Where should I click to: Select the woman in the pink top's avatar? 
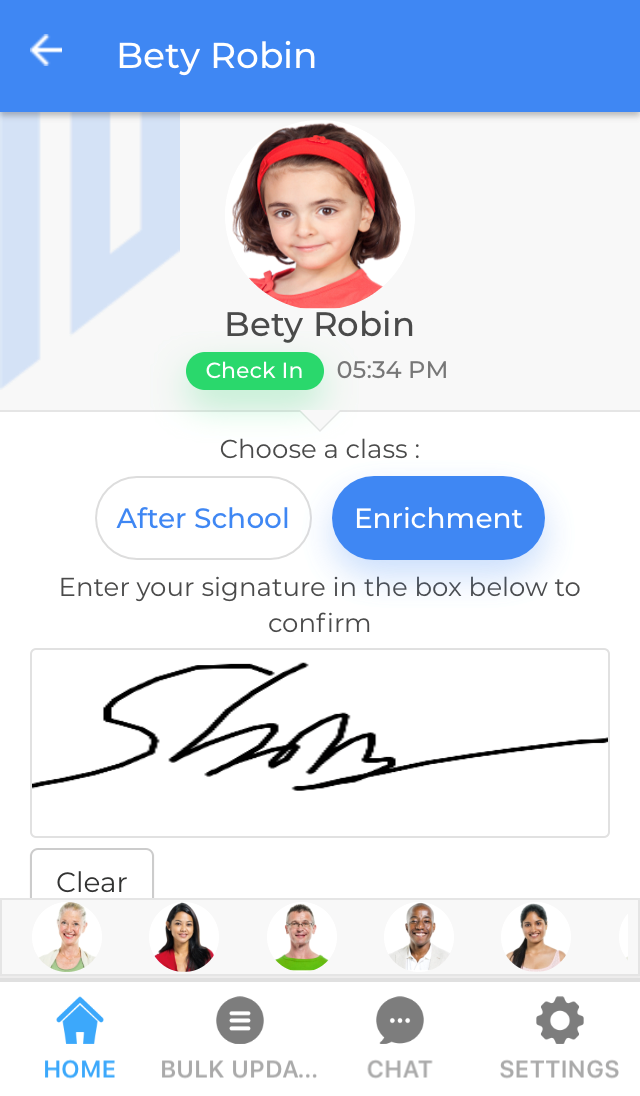click(536, 937)
